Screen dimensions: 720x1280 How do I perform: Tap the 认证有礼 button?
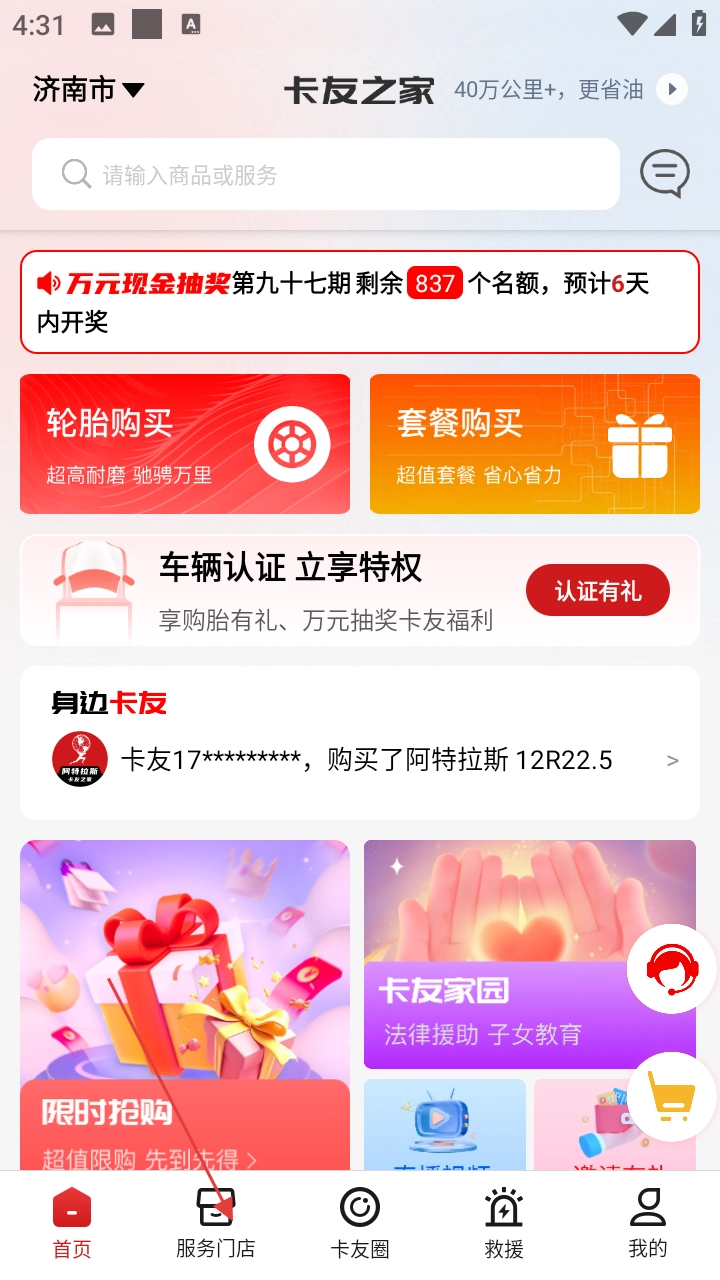pyautogui.click(x=598, y=591)
